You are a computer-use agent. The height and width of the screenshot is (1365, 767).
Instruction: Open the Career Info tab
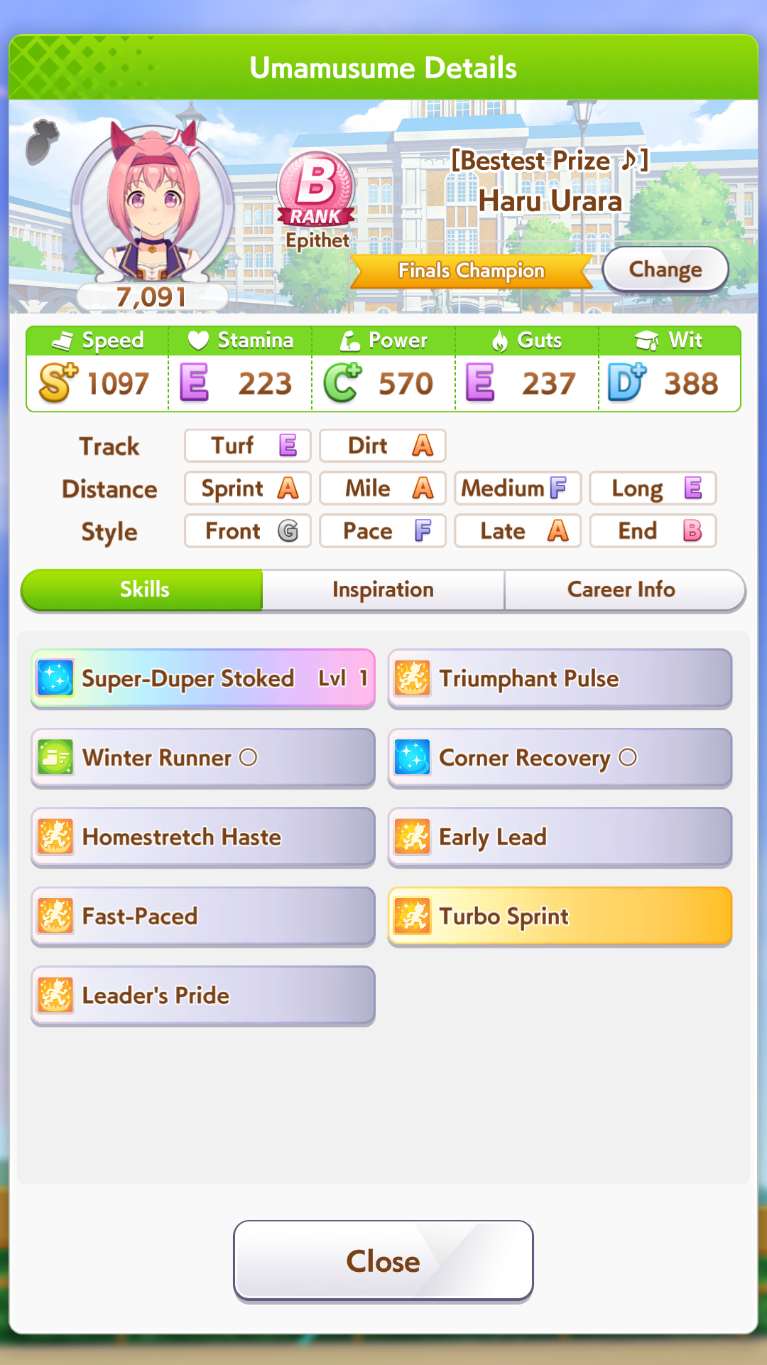[624, 590]
